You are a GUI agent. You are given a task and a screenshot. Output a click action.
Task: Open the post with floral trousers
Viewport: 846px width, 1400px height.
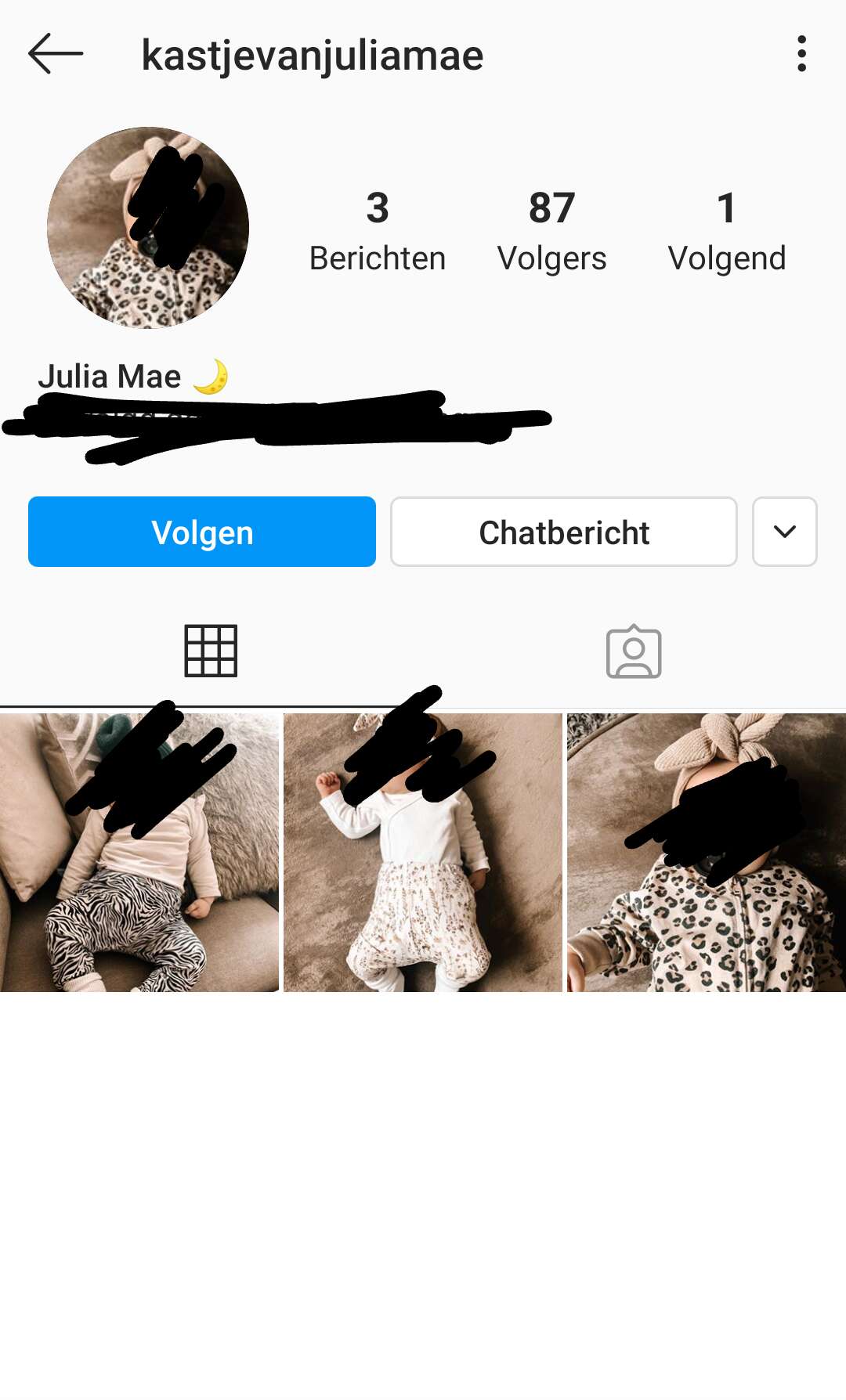click(x=423, y=853)
